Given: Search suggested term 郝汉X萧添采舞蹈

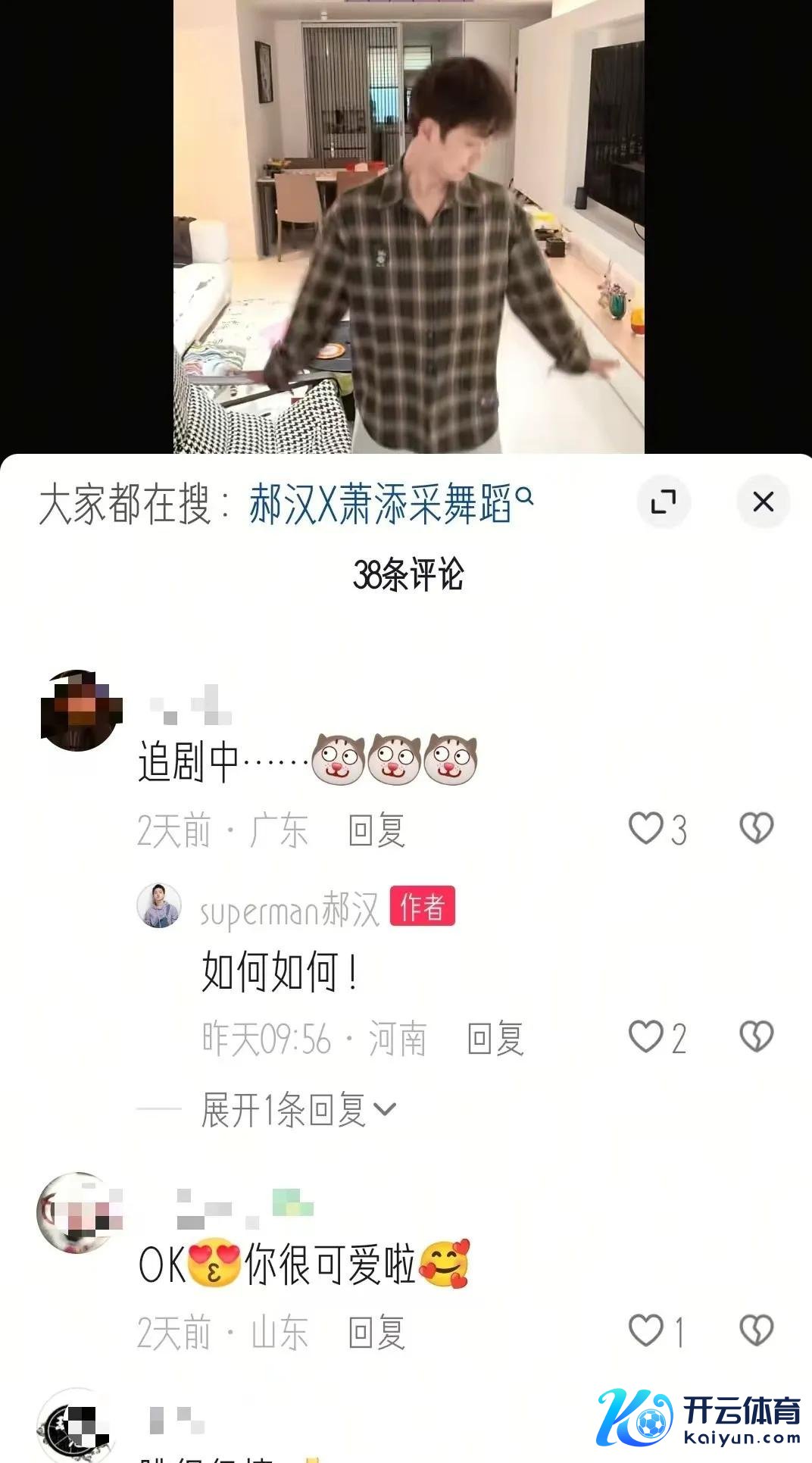Looking at the screenshot, I should coord(390,504).
